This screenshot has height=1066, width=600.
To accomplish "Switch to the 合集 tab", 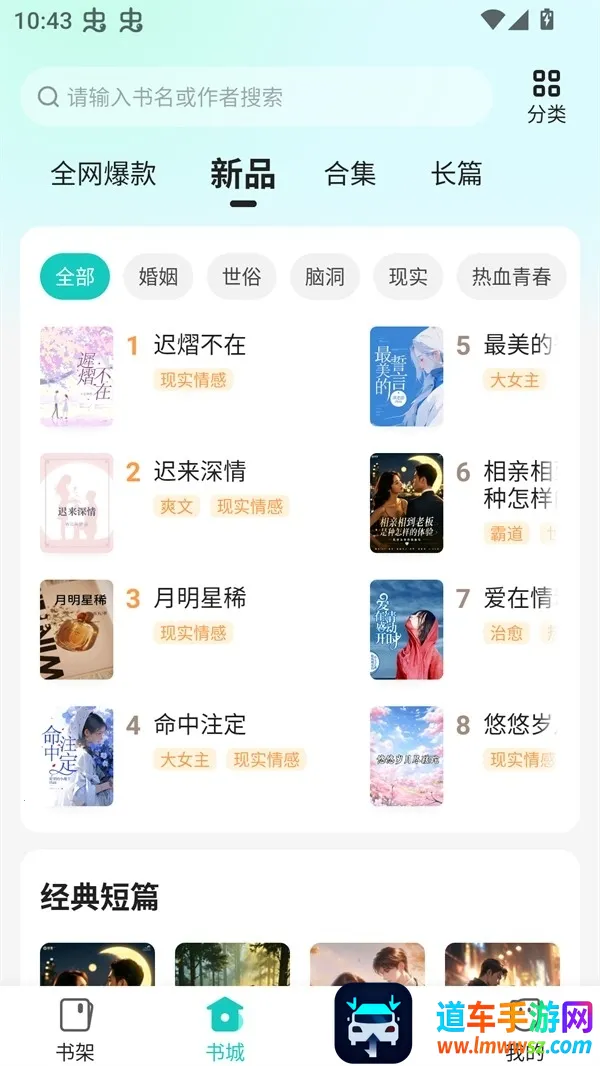I will point(350,174).
